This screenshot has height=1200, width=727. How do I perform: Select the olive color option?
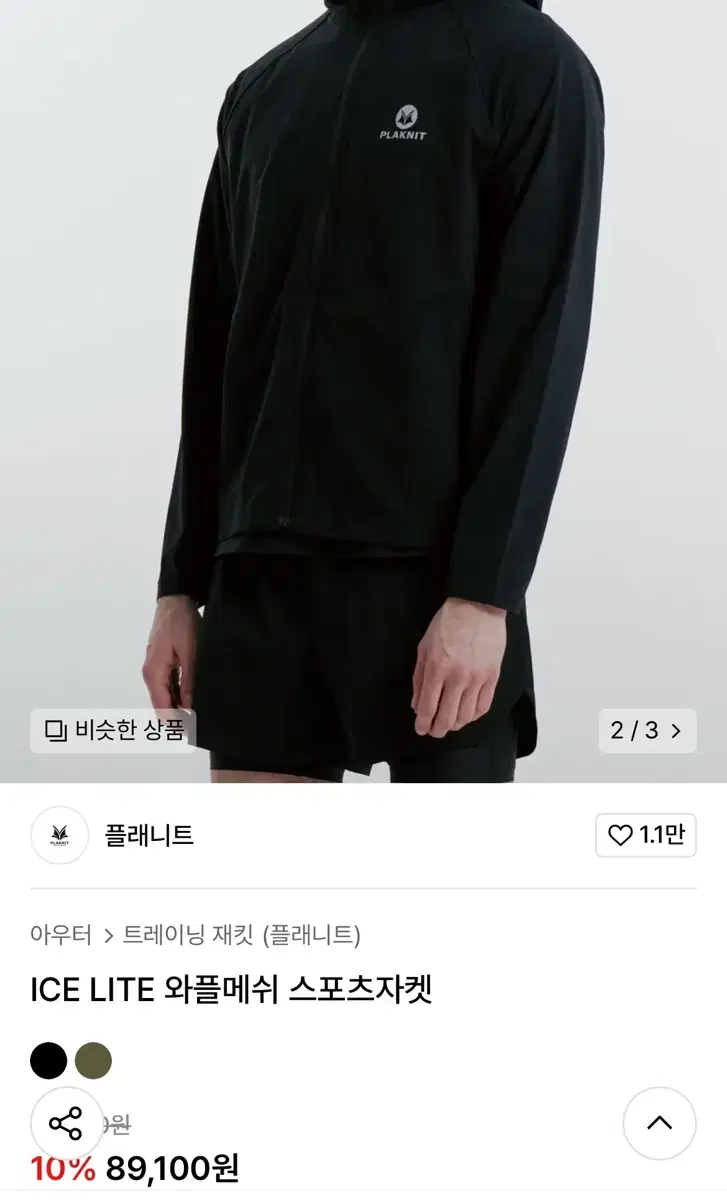point(93,1059)
